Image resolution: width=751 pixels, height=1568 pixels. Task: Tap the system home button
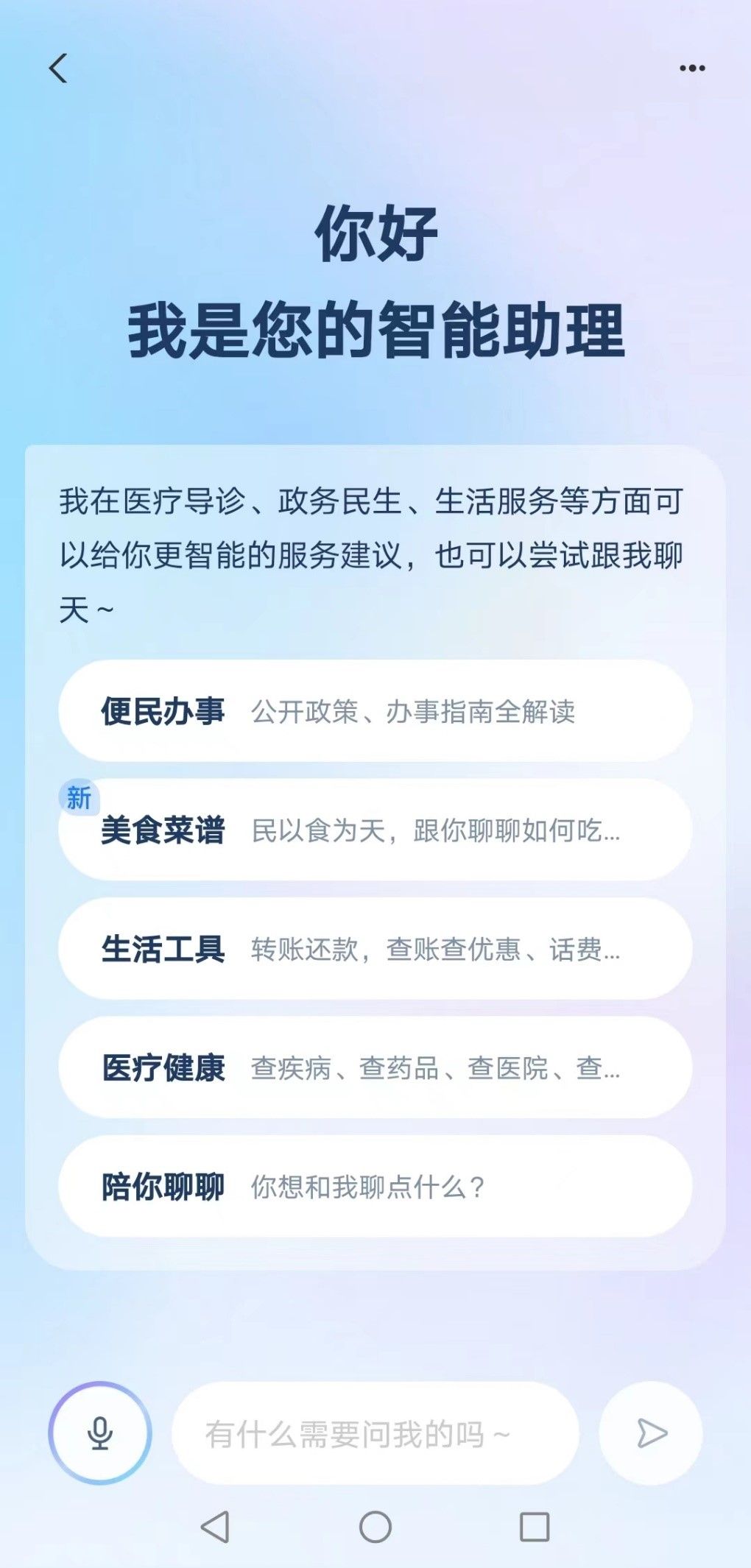(x=375, y=1527)
